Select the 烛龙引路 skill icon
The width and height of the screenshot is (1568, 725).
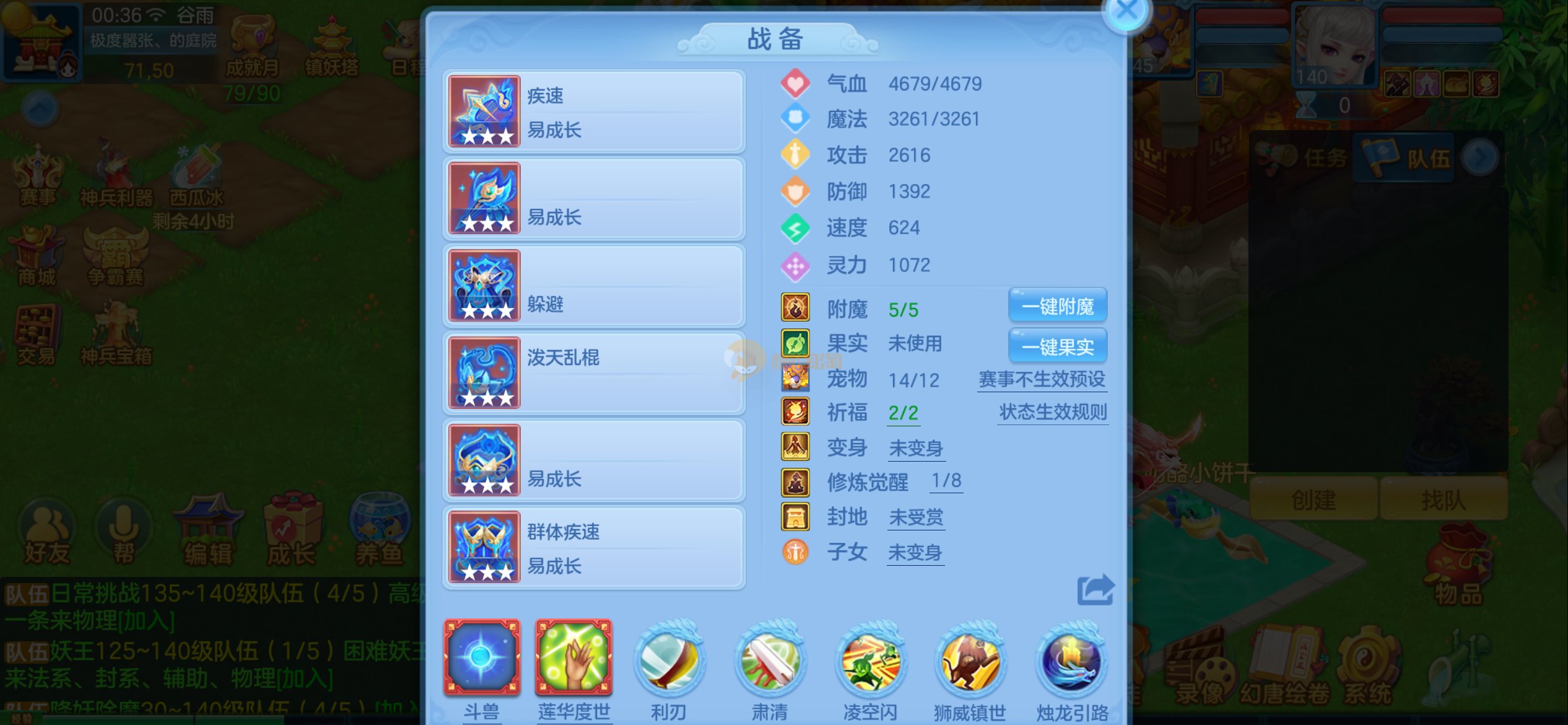pos(1072,661)
